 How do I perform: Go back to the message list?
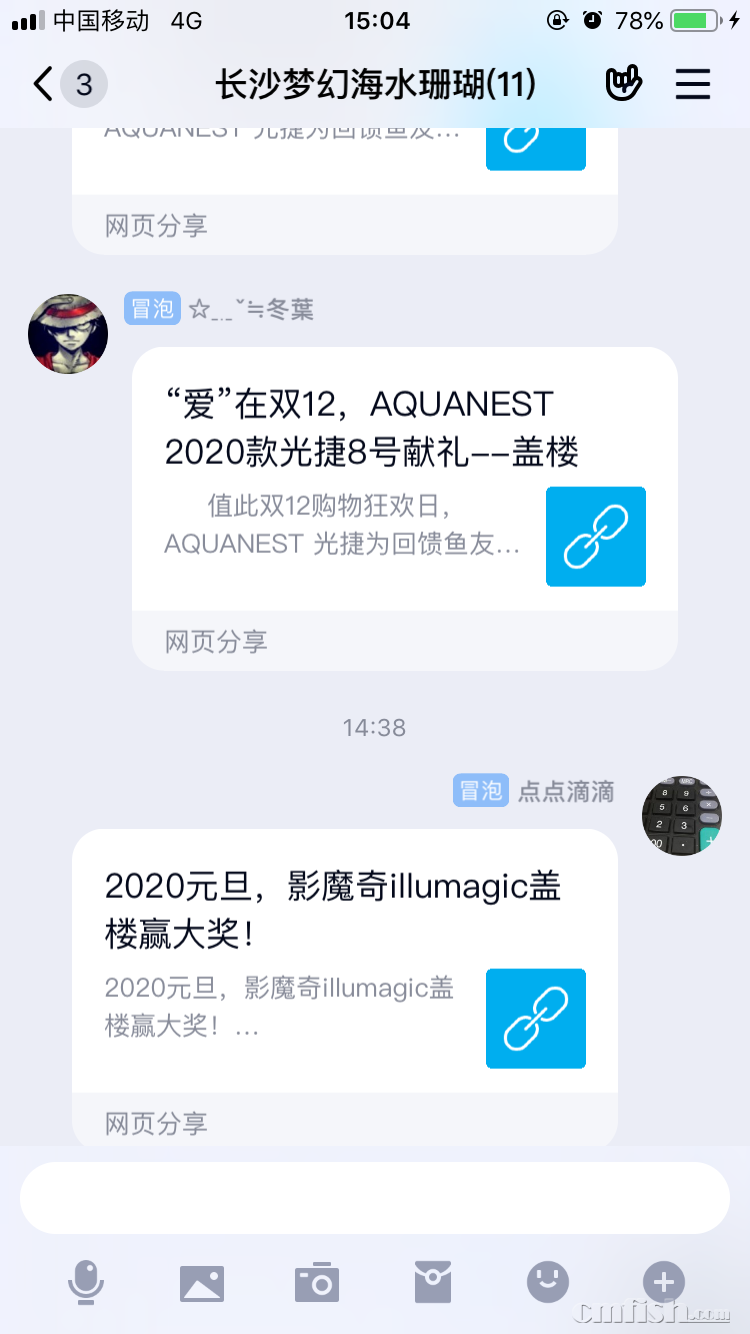pyautogui.click(x=44, y=84)
